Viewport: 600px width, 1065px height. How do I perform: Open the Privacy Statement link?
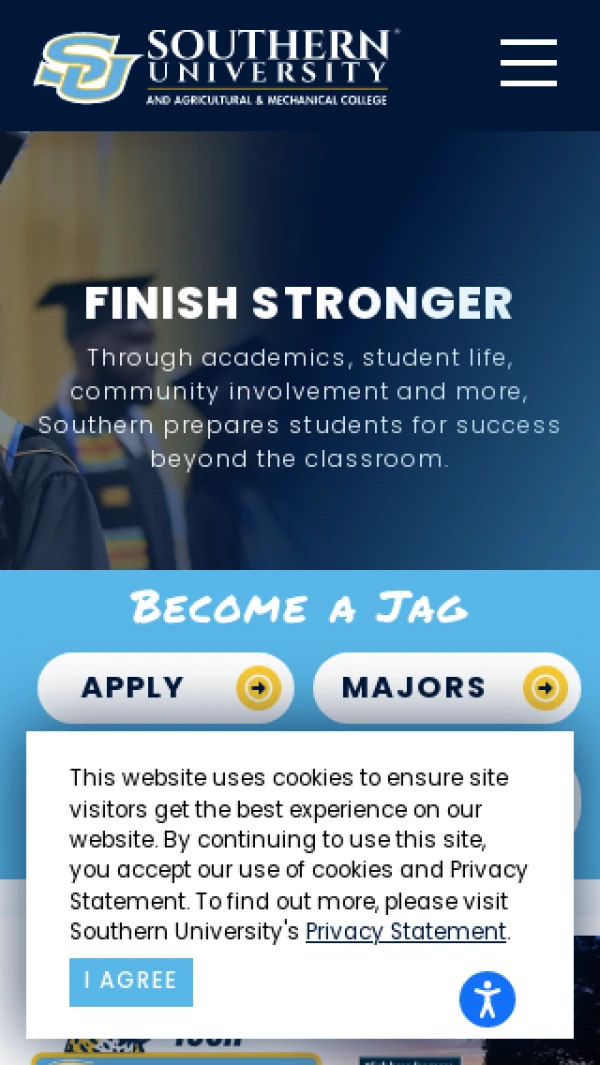(x=405, y=931)
